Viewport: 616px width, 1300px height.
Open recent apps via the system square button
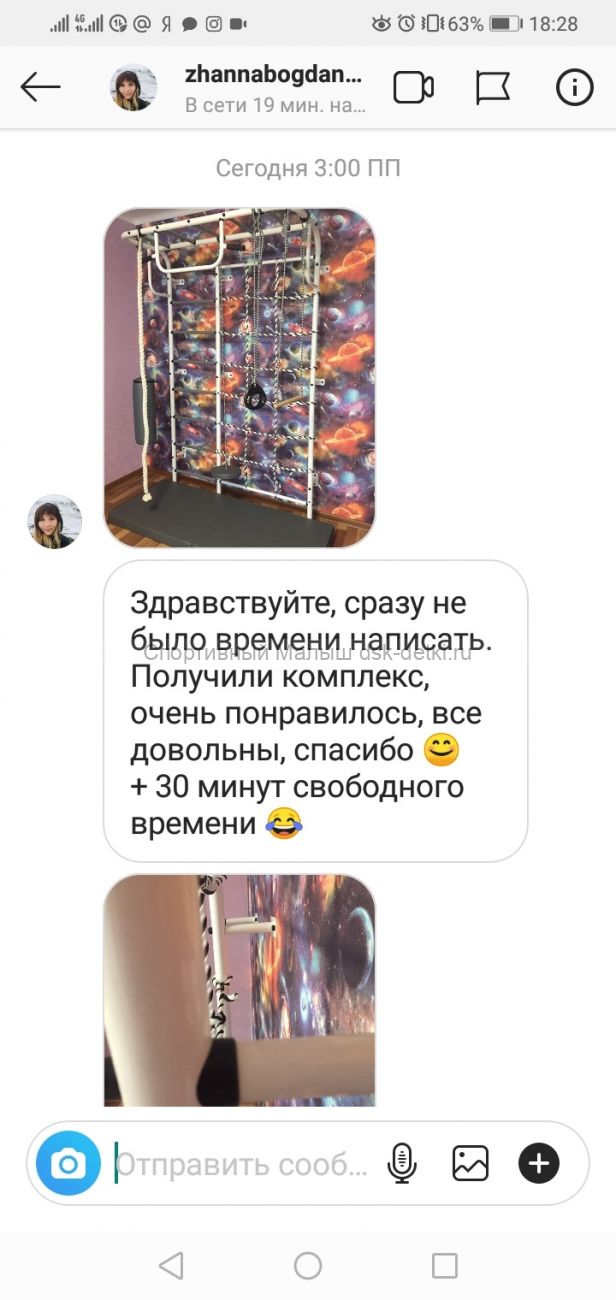(444, 1265)
